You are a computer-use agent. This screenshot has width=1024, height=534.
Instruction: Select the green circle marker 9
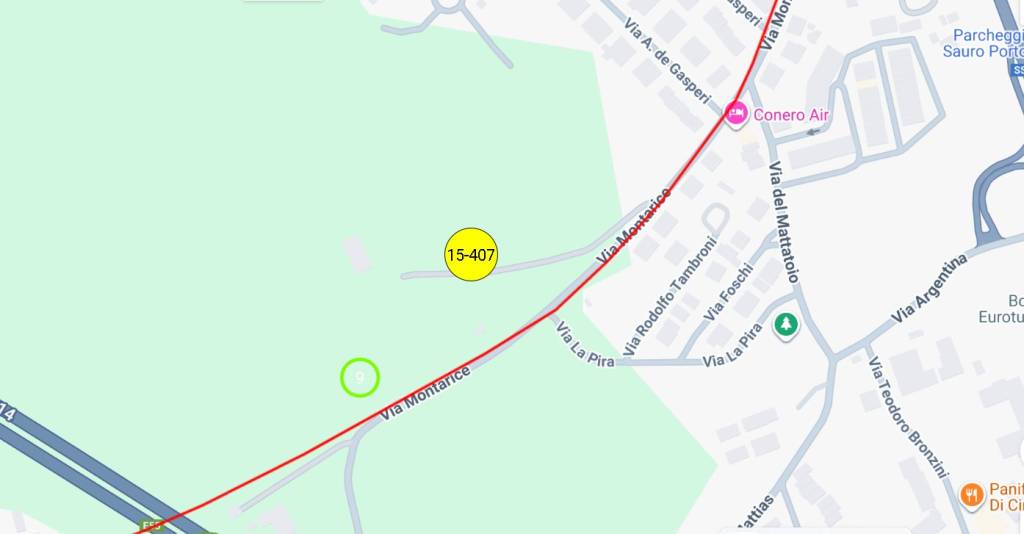(x=360, y=377)
